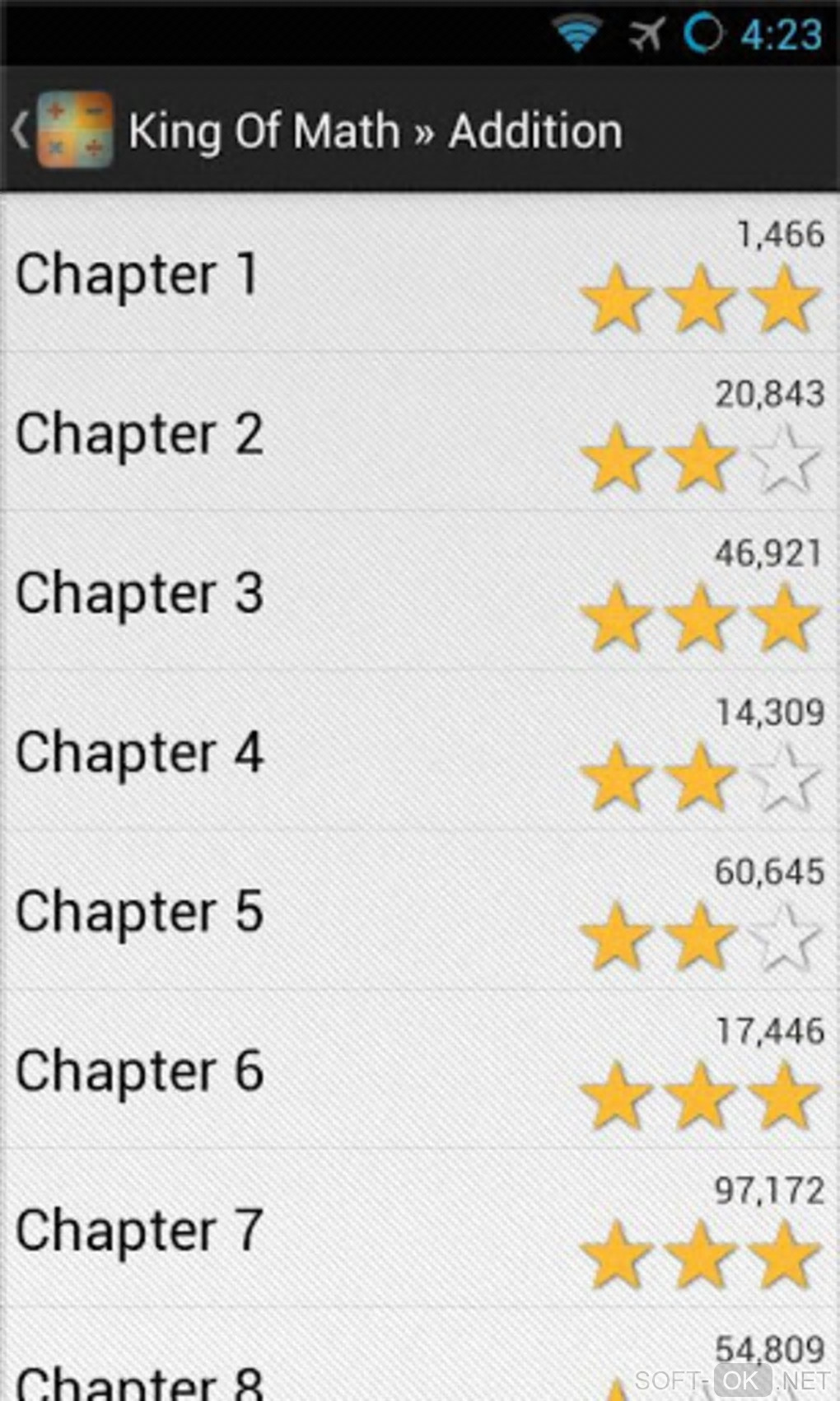Image resolution: width=840 pixels, height=1401 pixels.
Task: Choose Chapter 5
Action: 139,911
